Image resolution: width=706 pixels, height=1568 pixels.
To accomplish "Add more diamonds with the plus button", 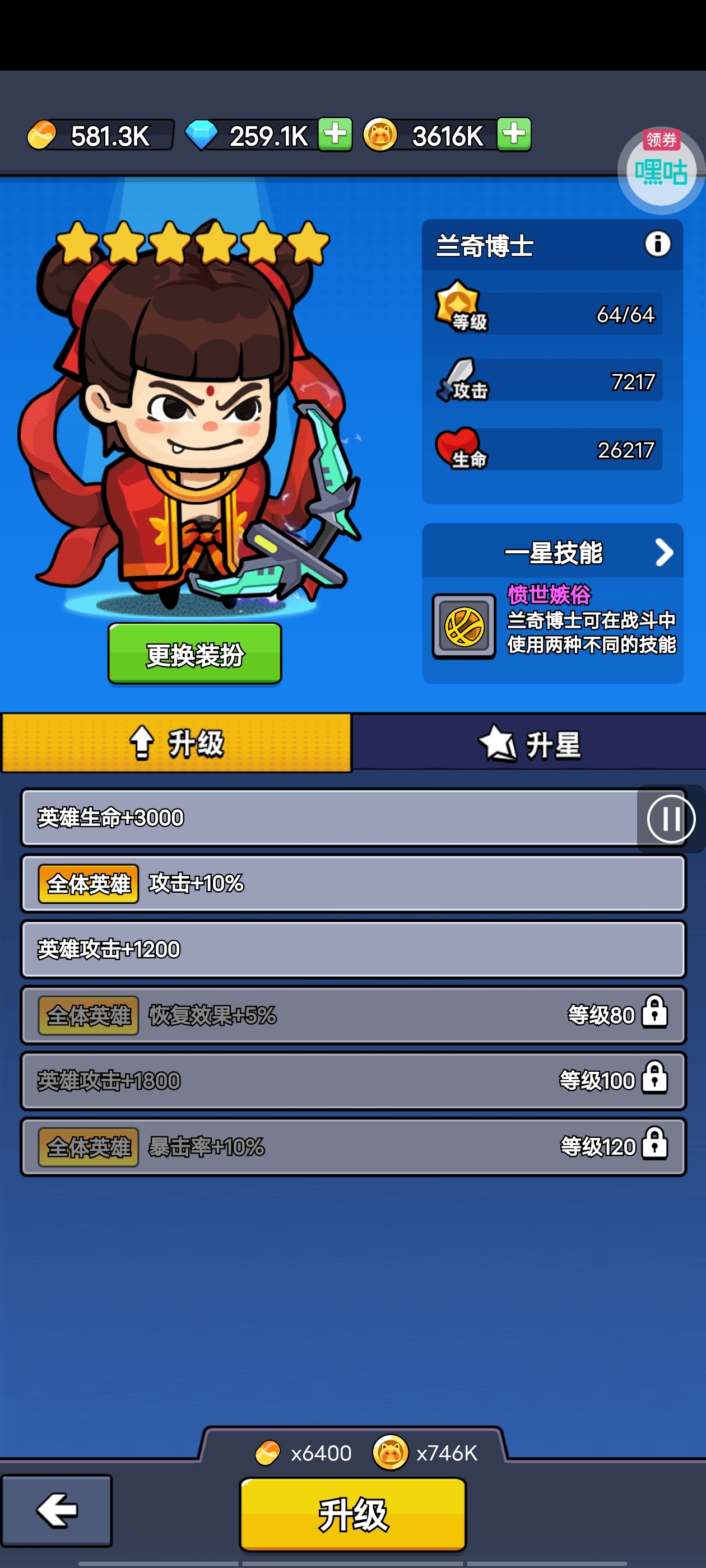I will coord(335,134).
